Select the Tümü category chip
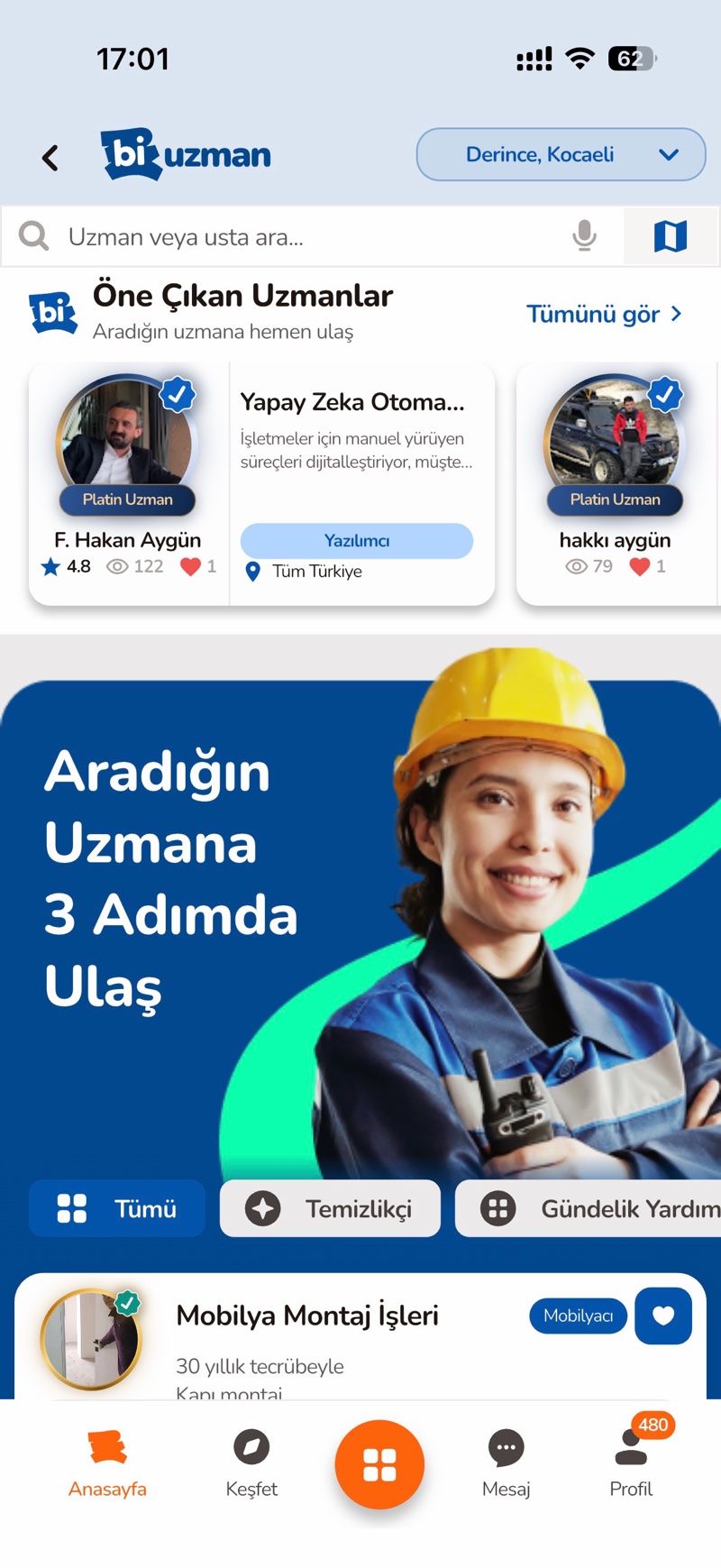Image resolution: width=721 pixels, height=1568 pixels. coord(117,1208)
